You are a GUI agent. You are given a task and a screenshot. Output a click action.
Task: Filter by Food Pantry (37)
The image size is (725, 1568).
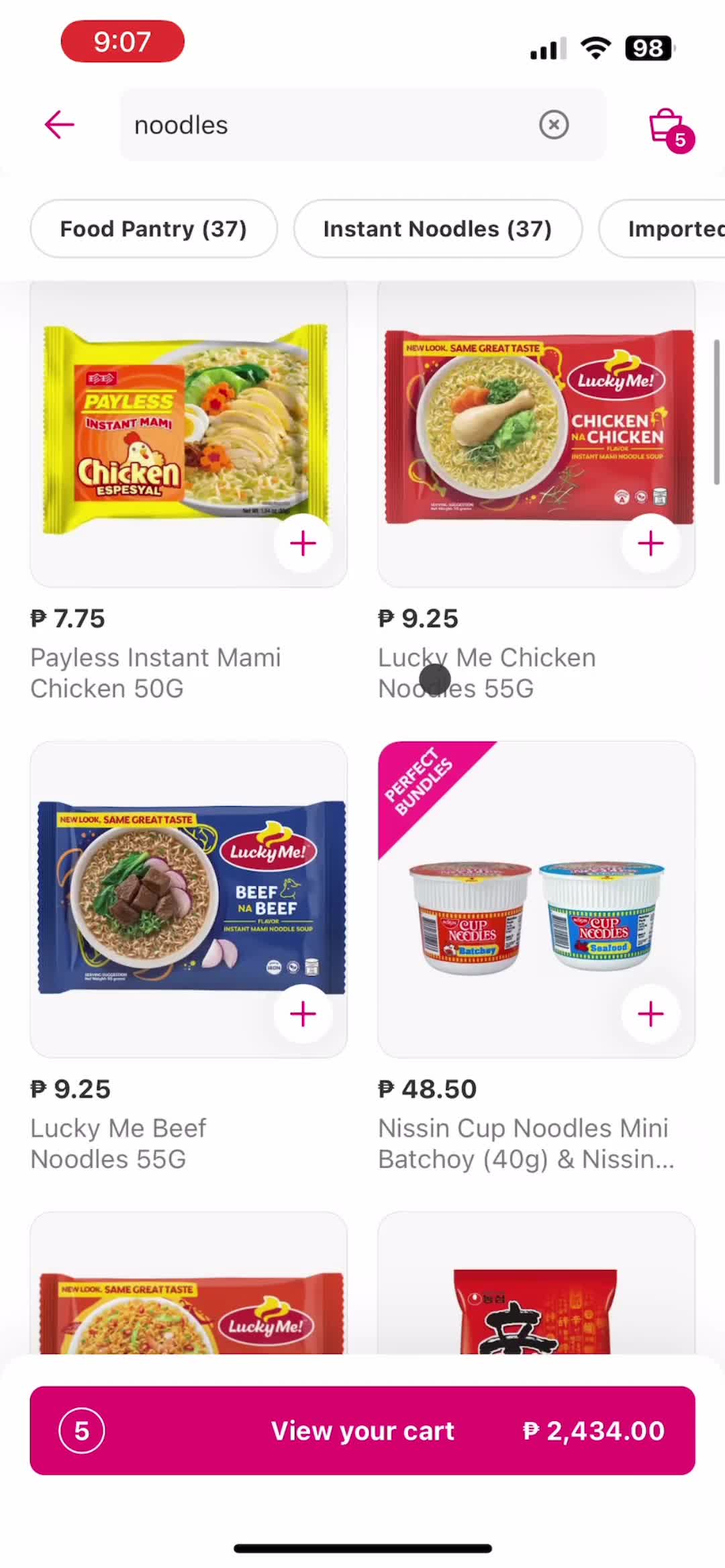(x=154, y=229)
